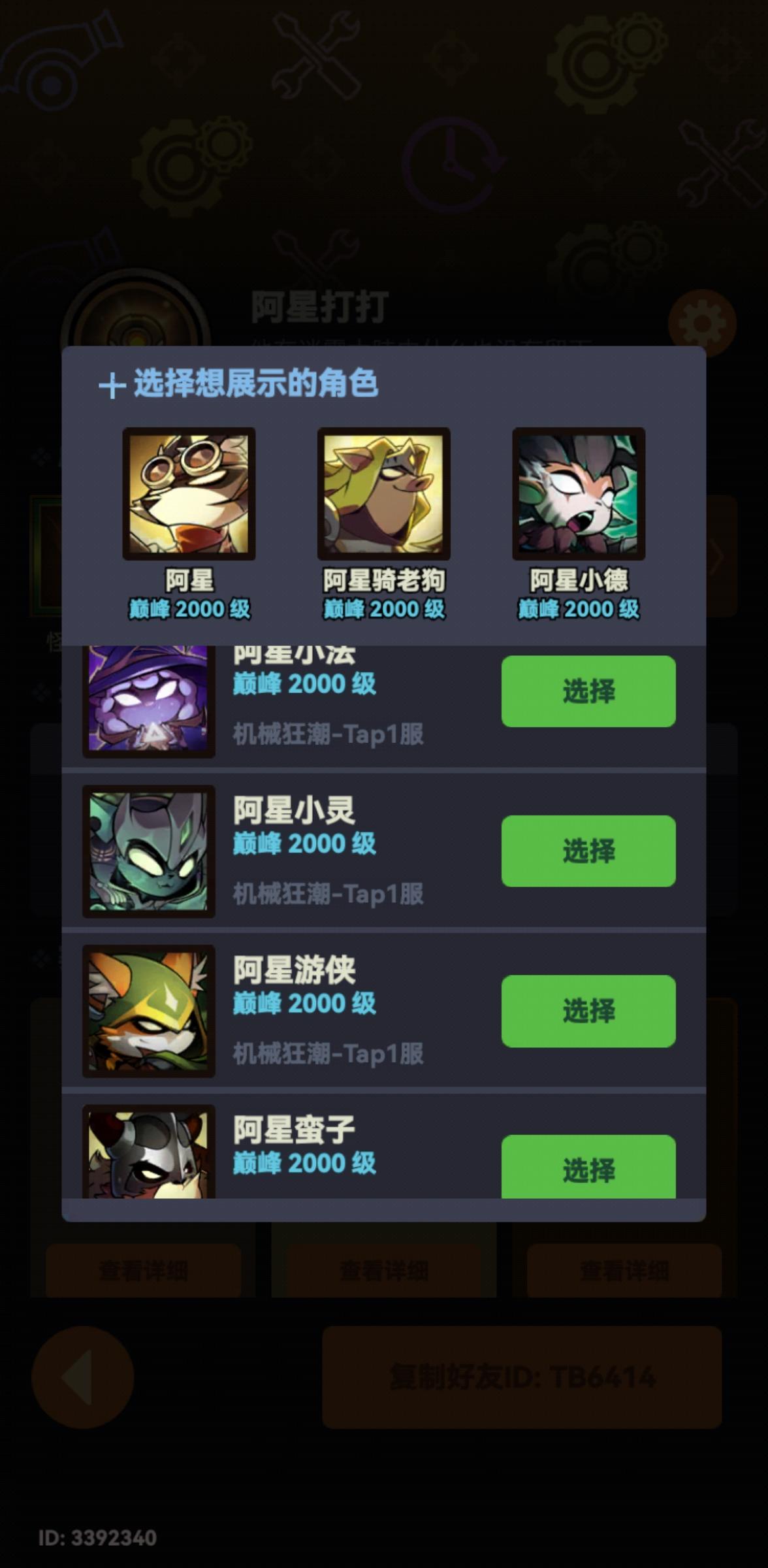Viewport: 768px width, 1568px height.
Task: Click the 阿星小灵 character portrait
Action: pos(148,851)
